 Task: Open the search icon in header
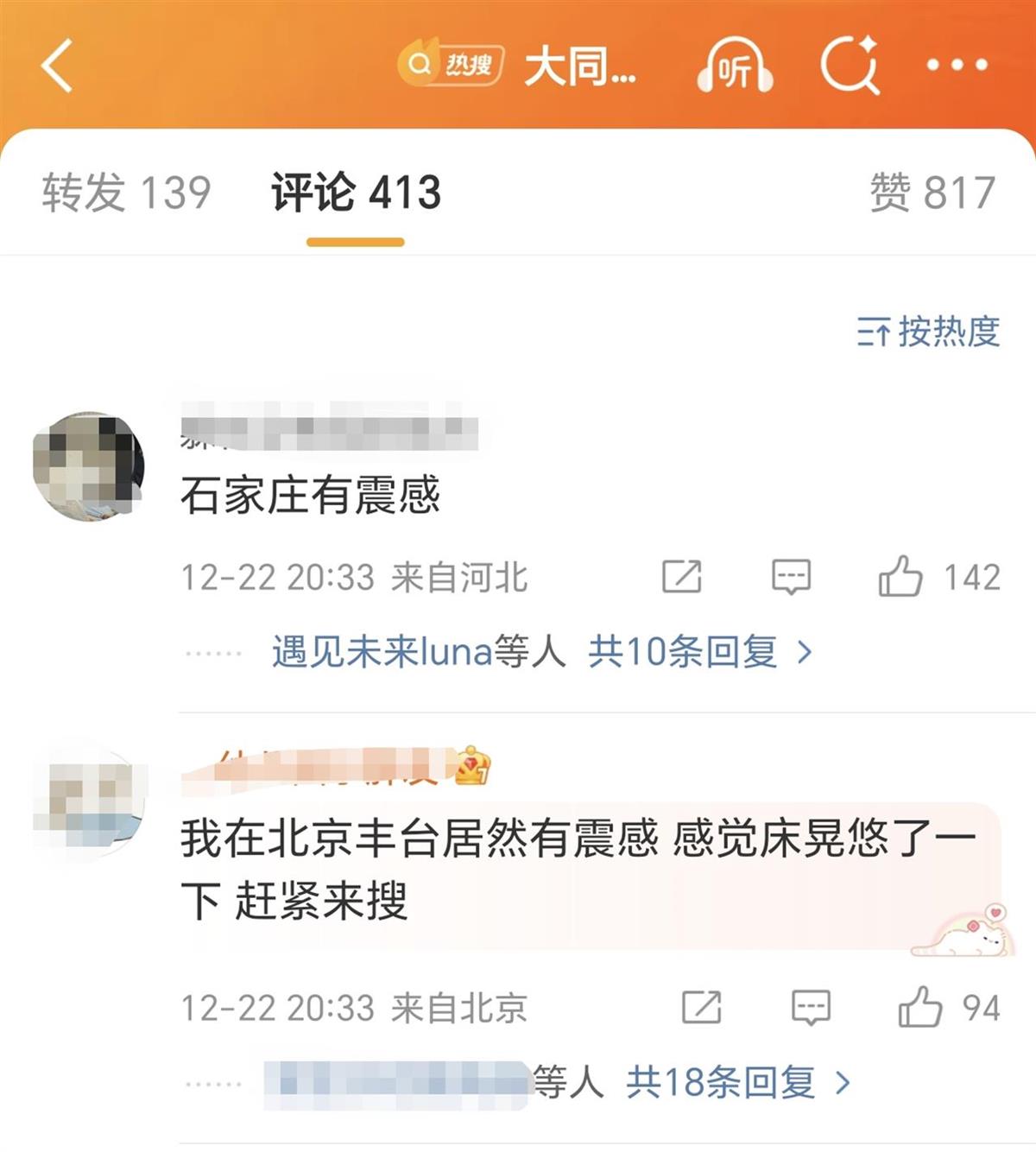click(850, 65)
